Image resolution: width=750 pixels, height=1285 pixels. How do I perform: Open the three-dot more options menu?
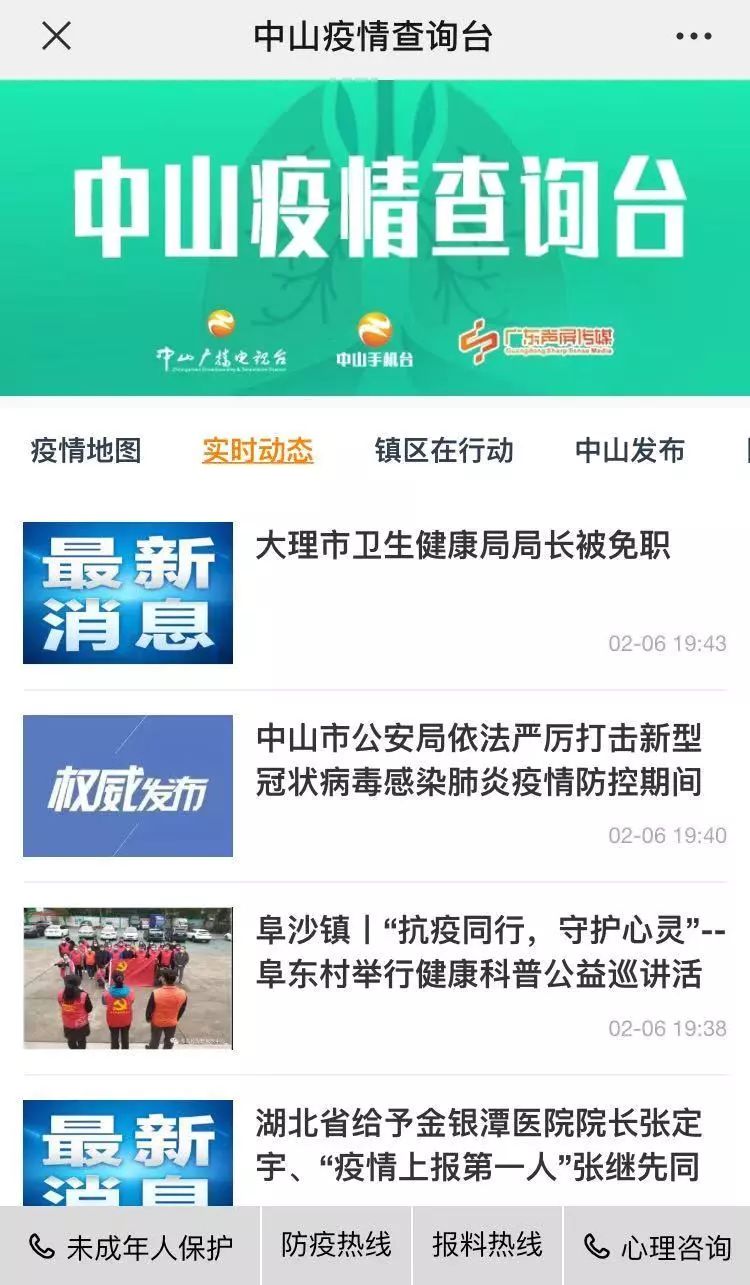pyautogui.click(x=693, y=37)
